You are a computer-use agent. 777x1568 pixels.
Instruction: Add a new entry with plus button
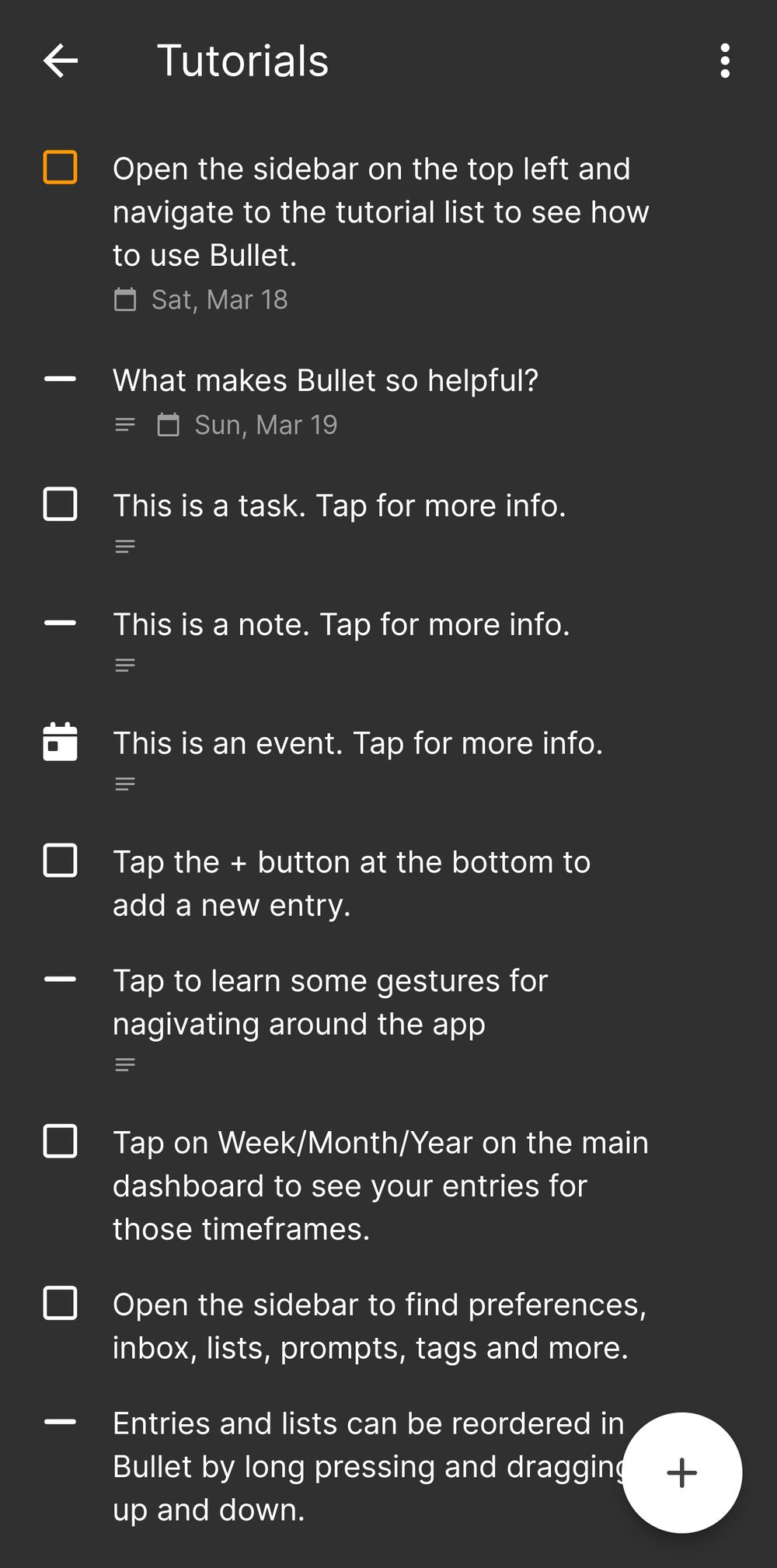pos(681,1472)
